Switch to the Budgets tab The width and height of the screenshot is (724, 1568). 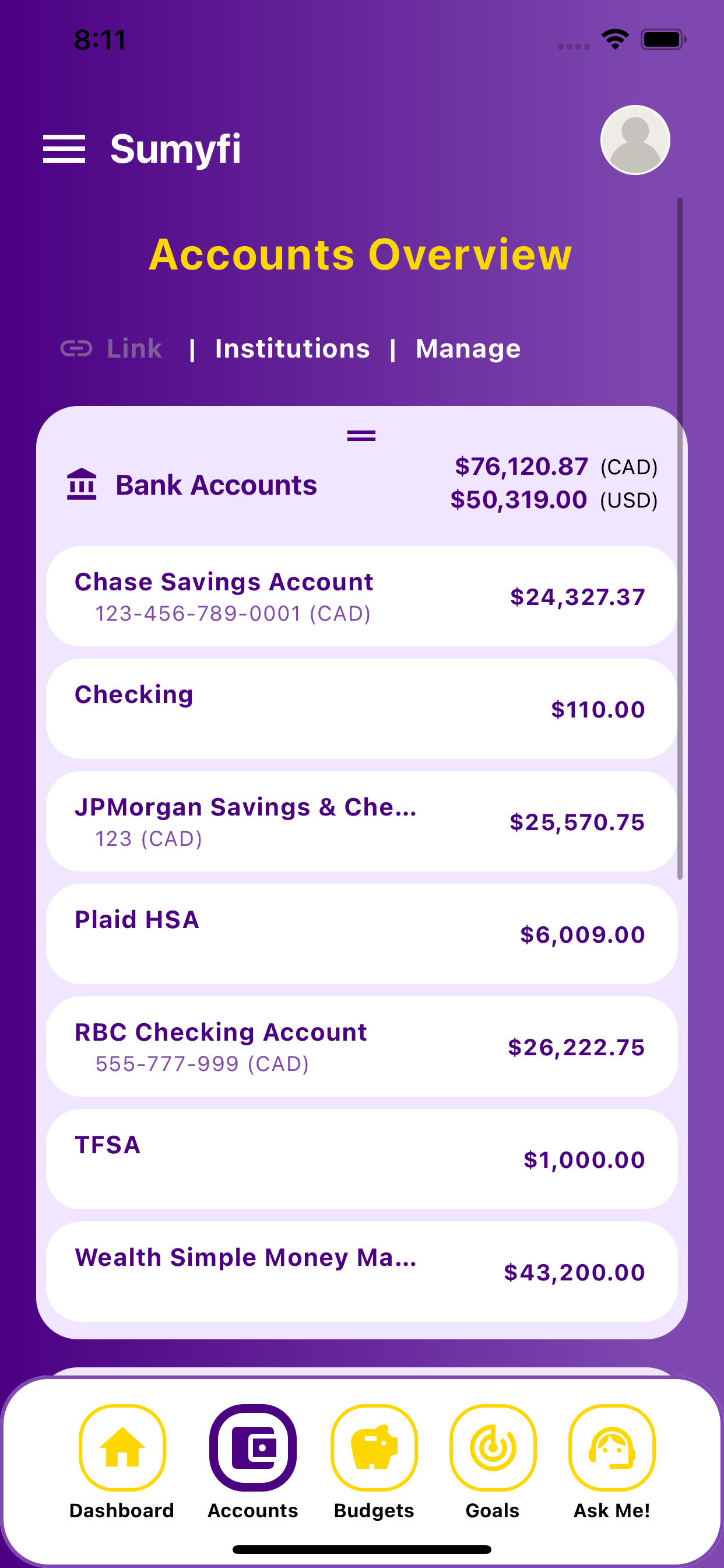(374, 1462)
